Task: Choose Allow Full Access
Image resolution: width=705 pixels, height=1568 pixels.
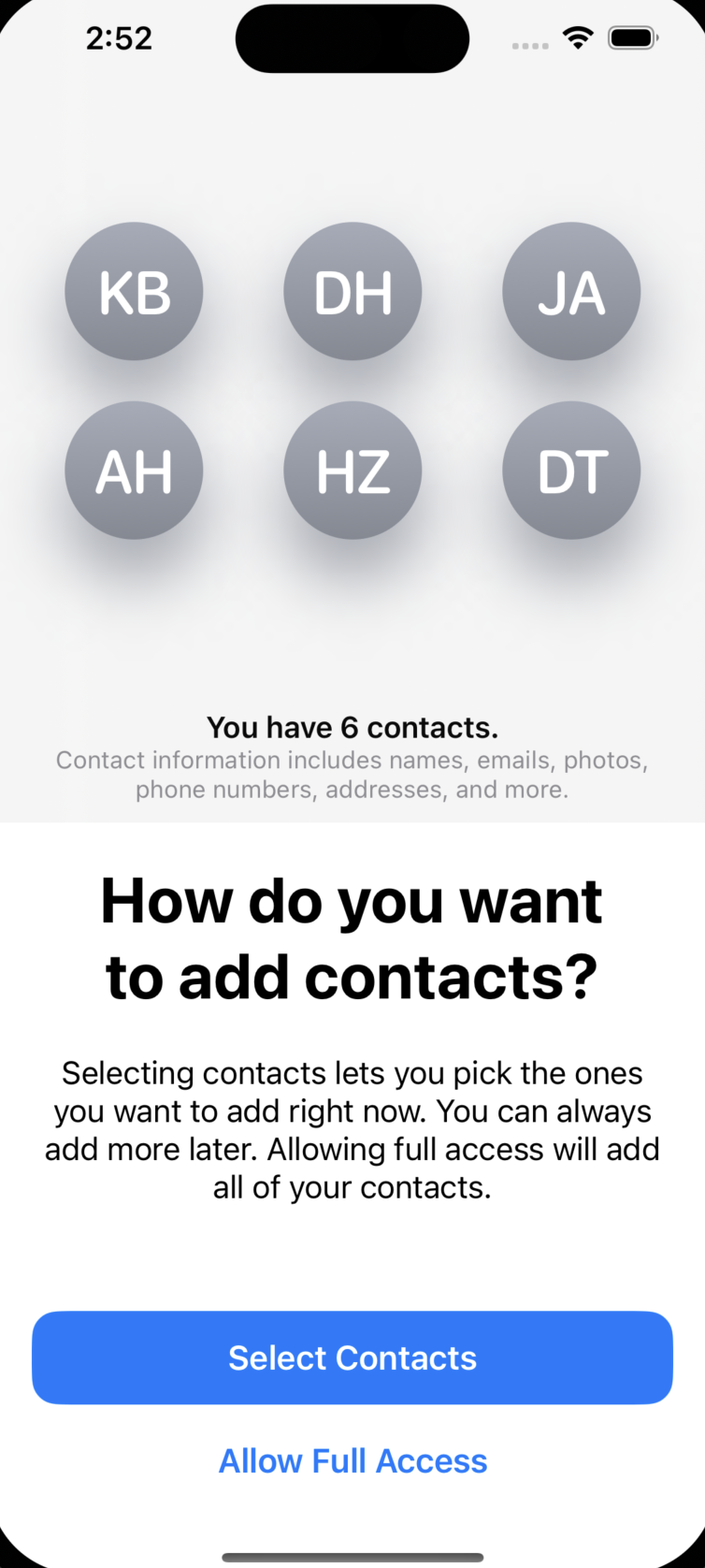Action: [352, 1461]
